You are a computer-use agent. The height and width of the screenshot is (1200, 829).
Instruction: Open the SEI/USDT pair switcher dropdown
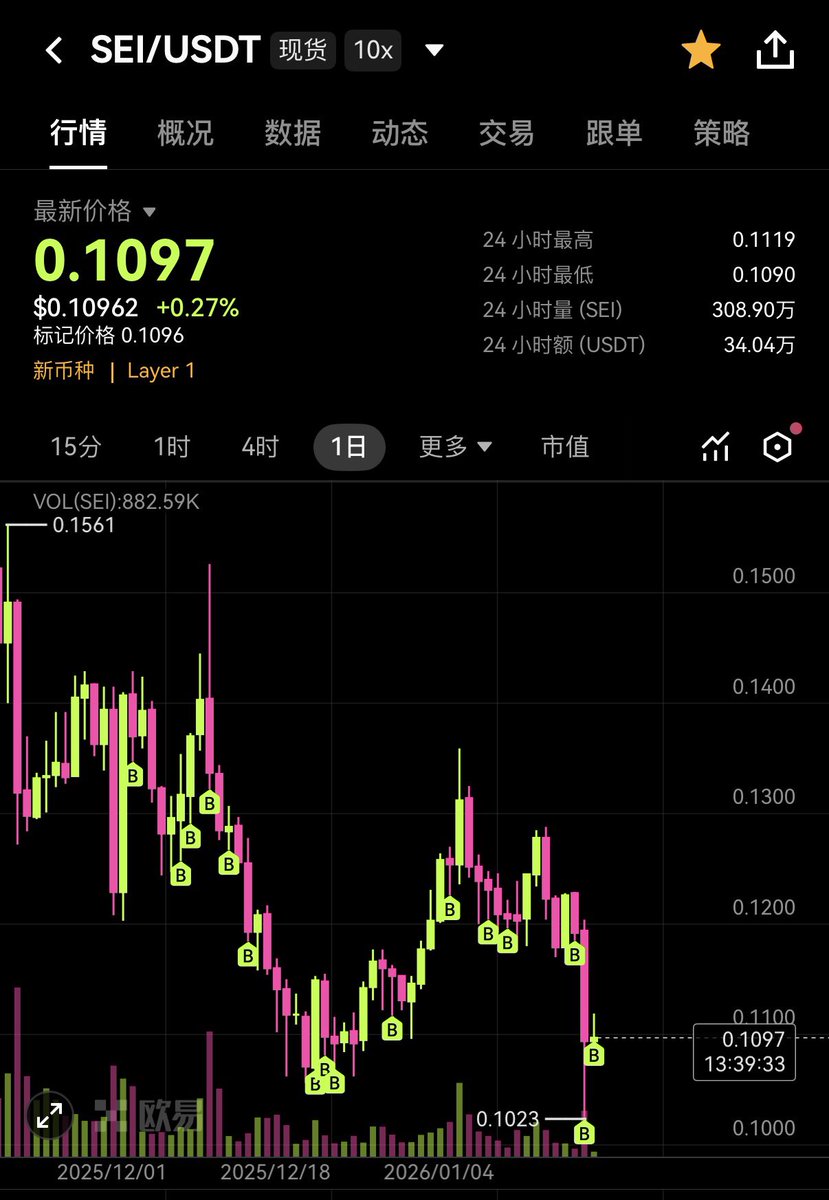(x=434, y=50)
